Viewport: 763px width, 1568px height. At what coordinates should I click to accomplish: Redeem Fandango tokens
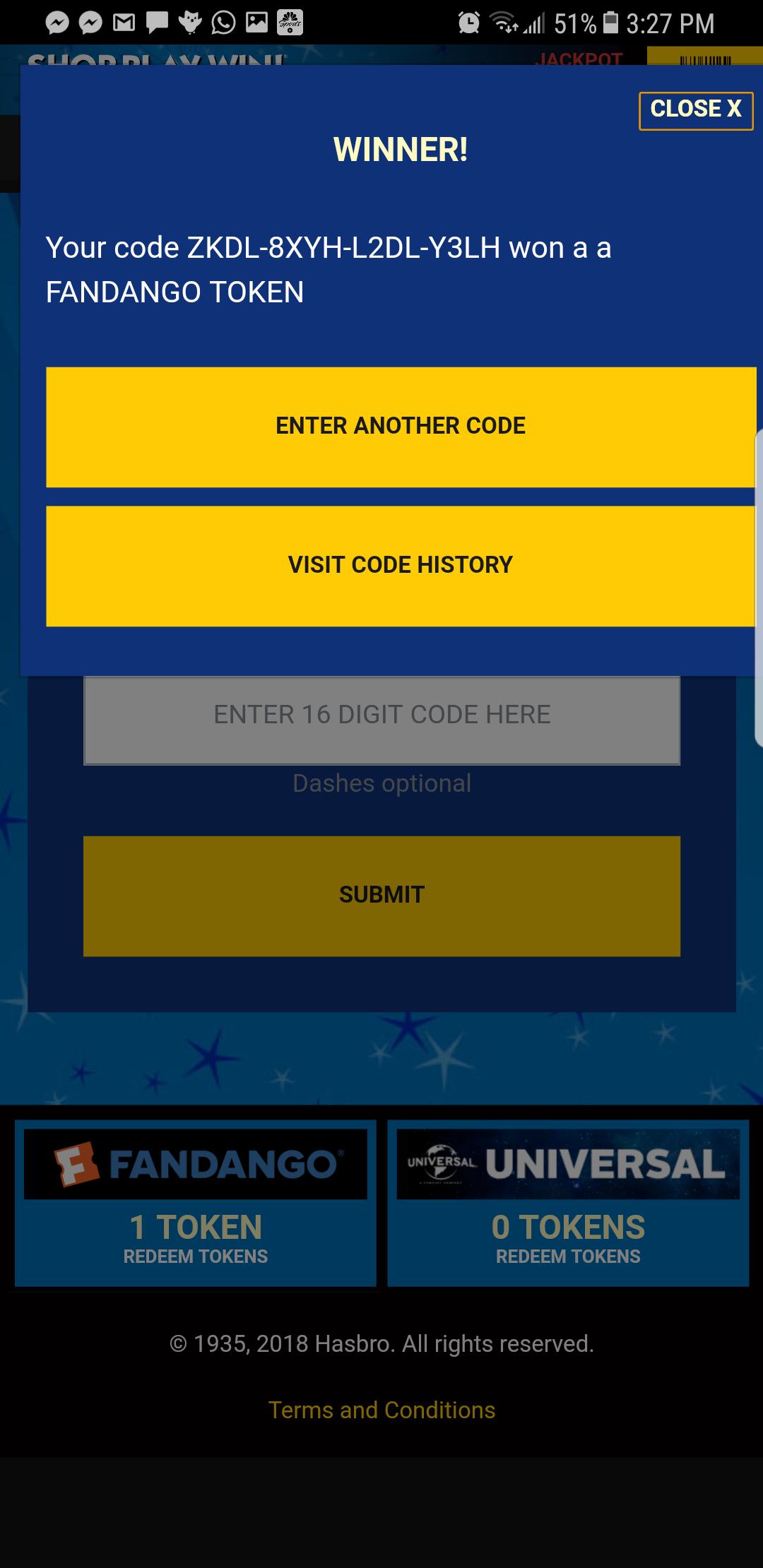pos(196,1257)
